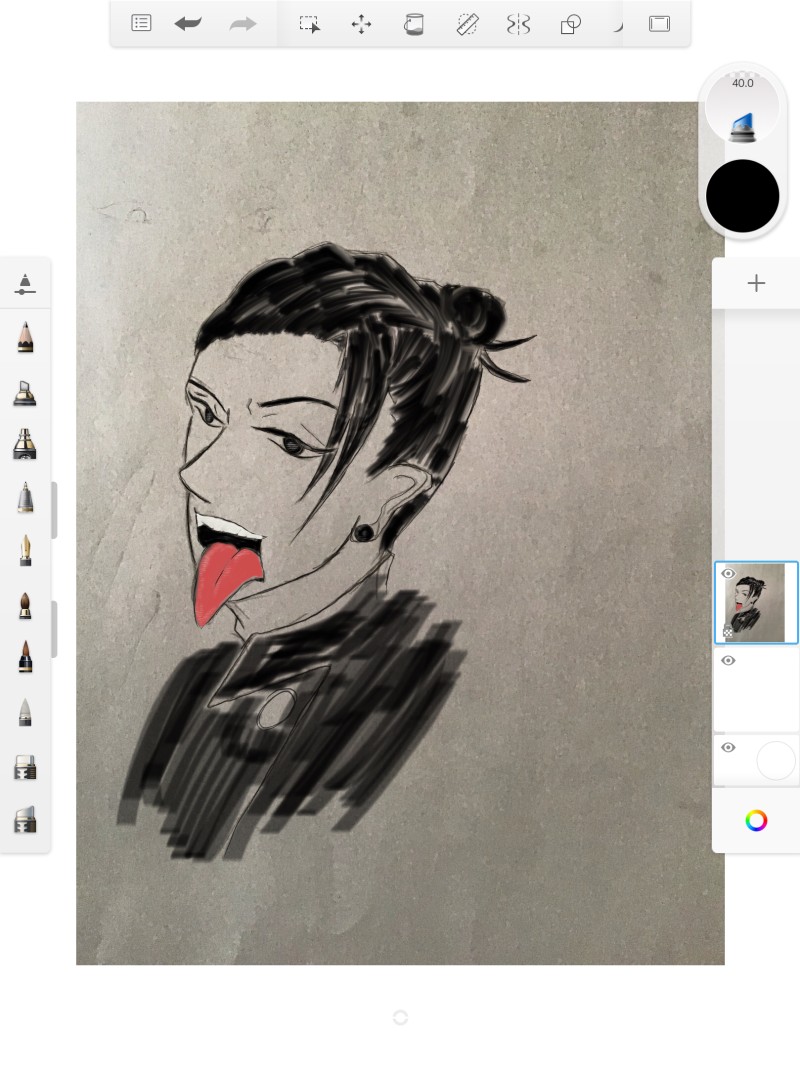Open brush library settings icon
Image resolution: width=800 pixels, height=1067 pixels.
[x=25, y=284]
